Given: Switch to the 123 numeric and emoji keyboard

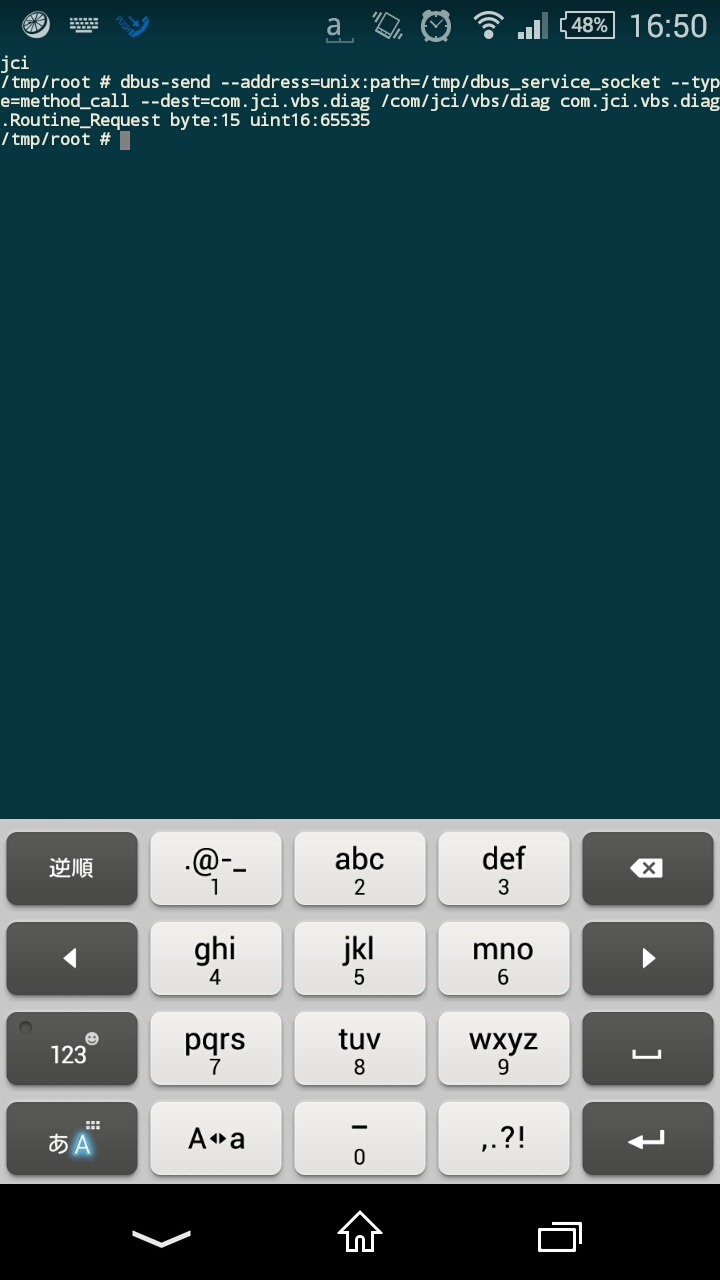Looking at the screenshot, I should click(x=72, y=1048).
